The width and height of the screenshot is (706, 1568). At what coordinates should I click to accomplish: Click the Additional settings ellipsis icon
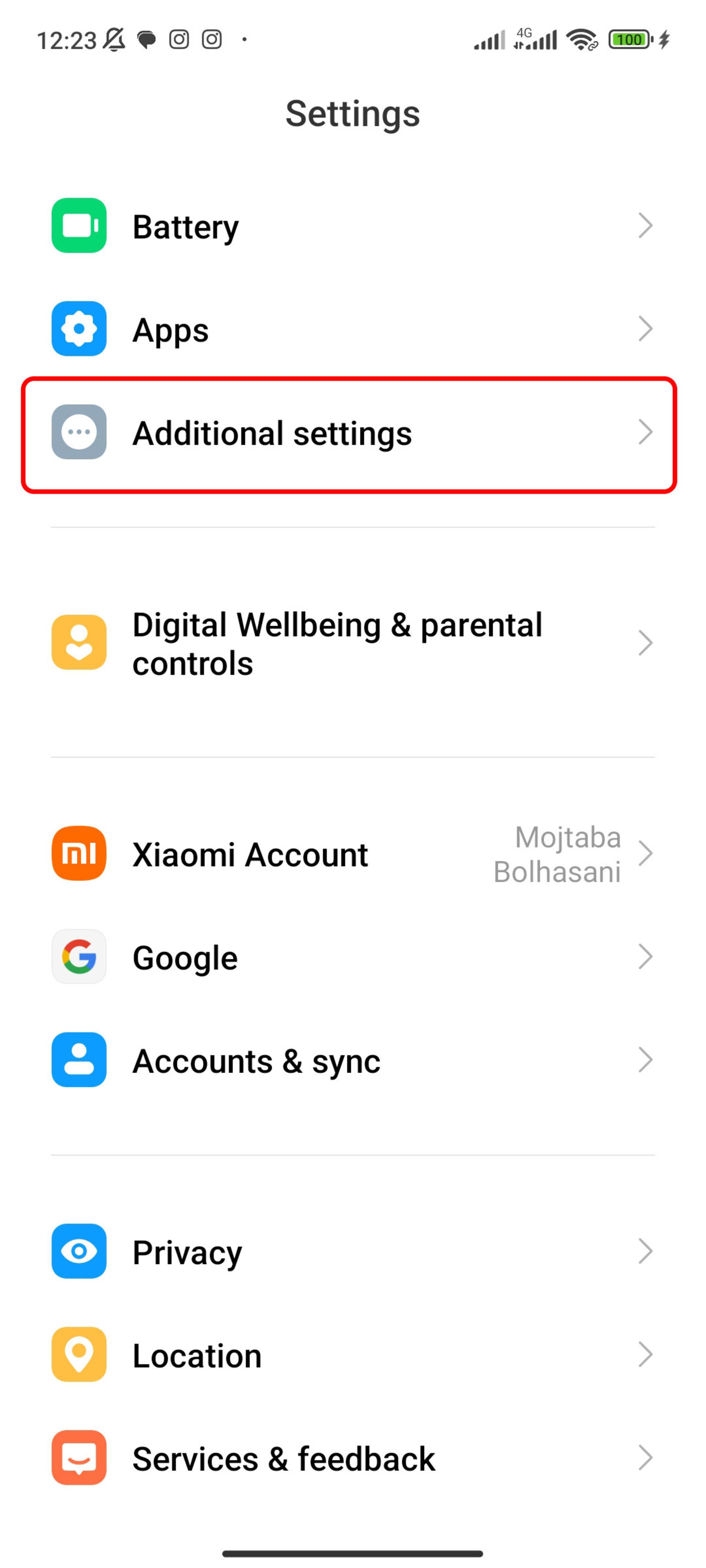[78, 433]
